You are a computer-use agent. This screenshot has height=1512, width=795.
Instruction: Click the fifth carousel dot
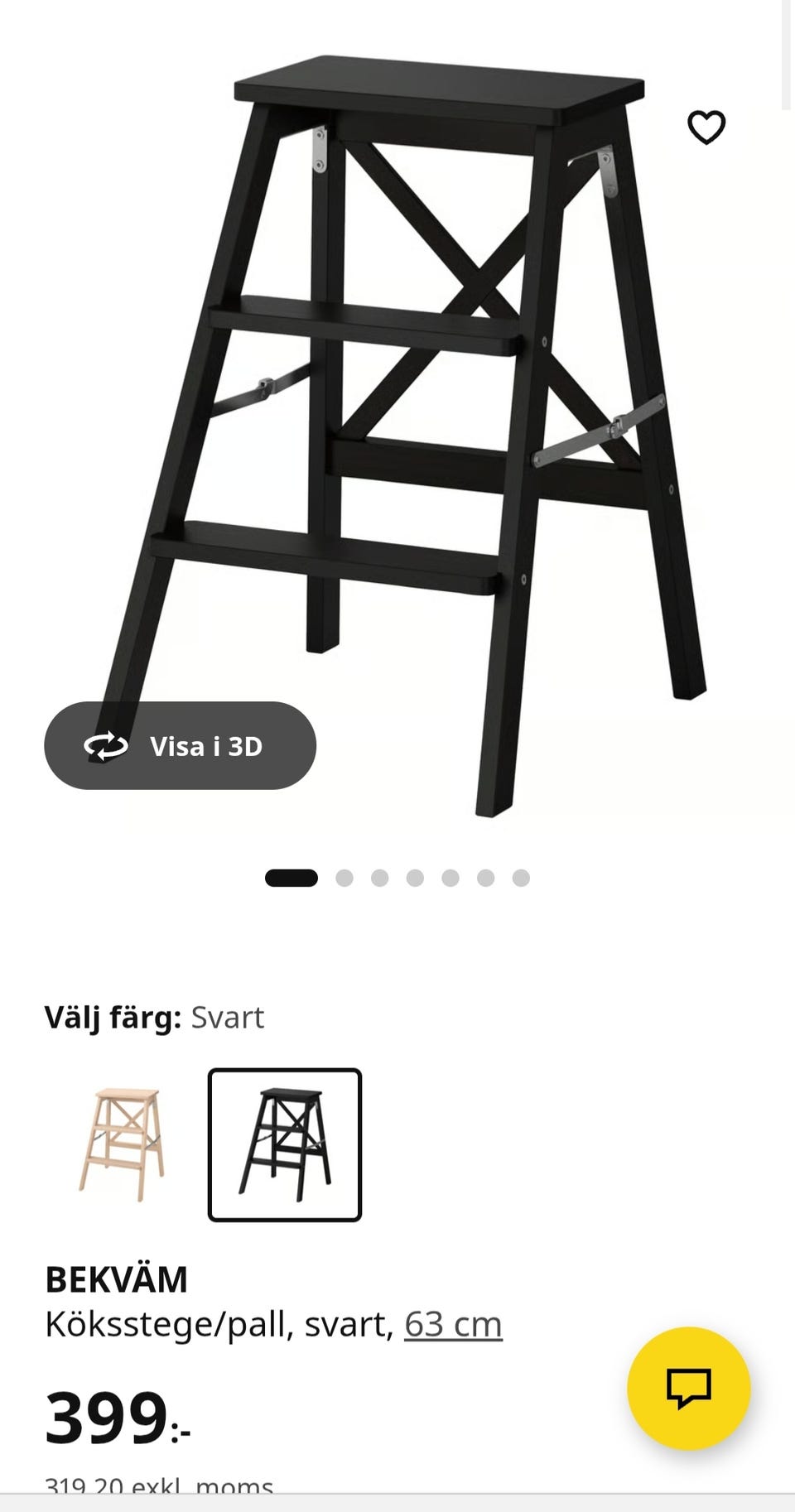click(450, 876)
